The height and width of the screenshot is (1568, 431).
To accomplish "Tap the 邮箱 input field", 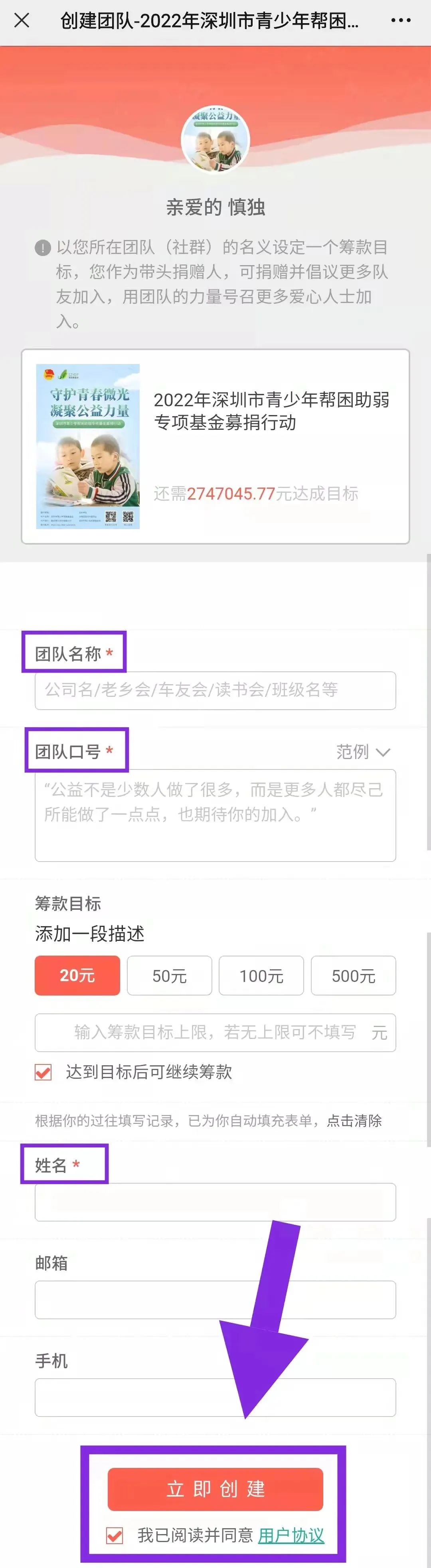I will click(215, 1300).
